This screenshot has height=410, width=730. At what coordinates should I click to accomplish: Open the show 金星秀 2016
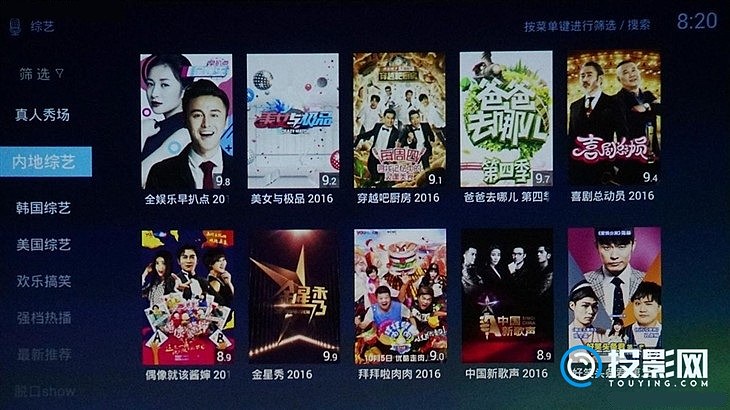(293, 296)
